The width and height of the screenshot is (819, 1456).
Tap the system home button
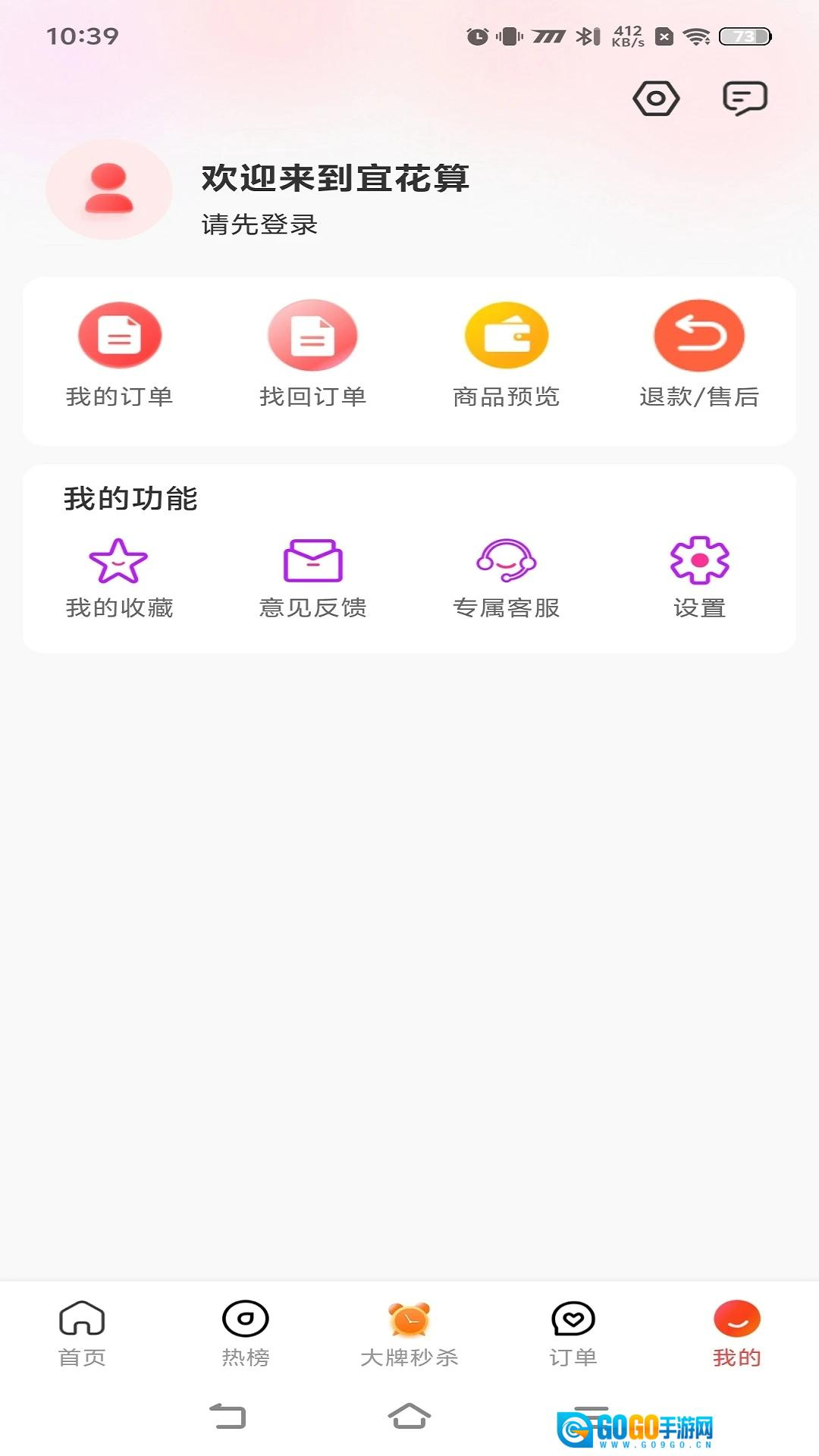tap(409, 1416)
